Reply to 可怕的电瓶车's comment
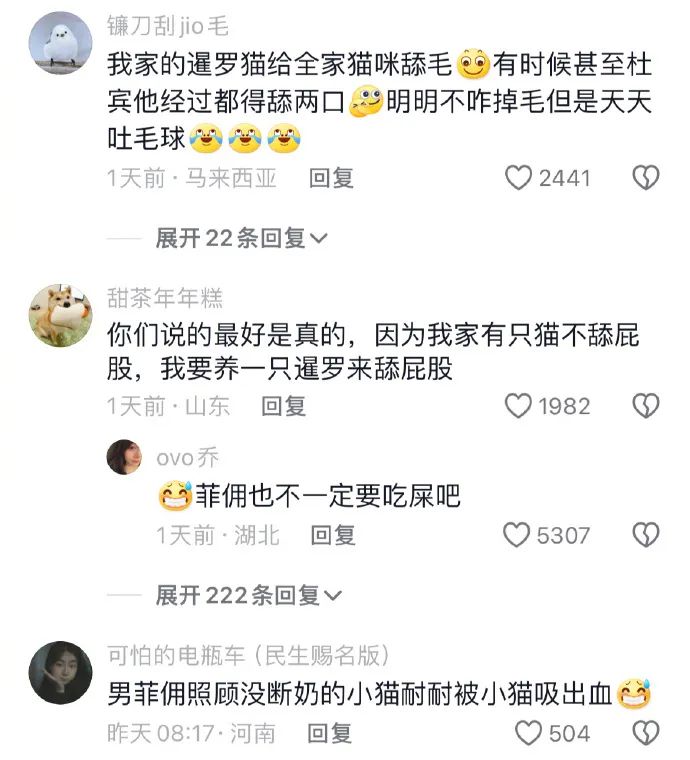 click(329, 733)
